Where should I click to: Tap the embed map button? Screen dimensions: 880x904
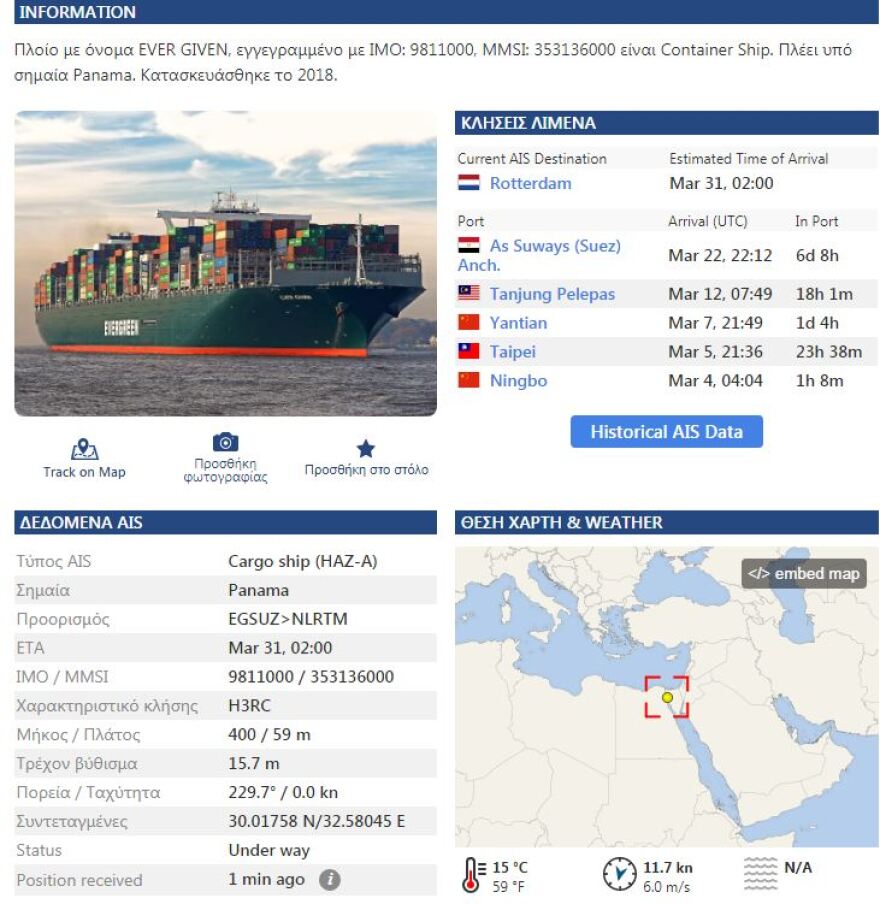point(803,574)
